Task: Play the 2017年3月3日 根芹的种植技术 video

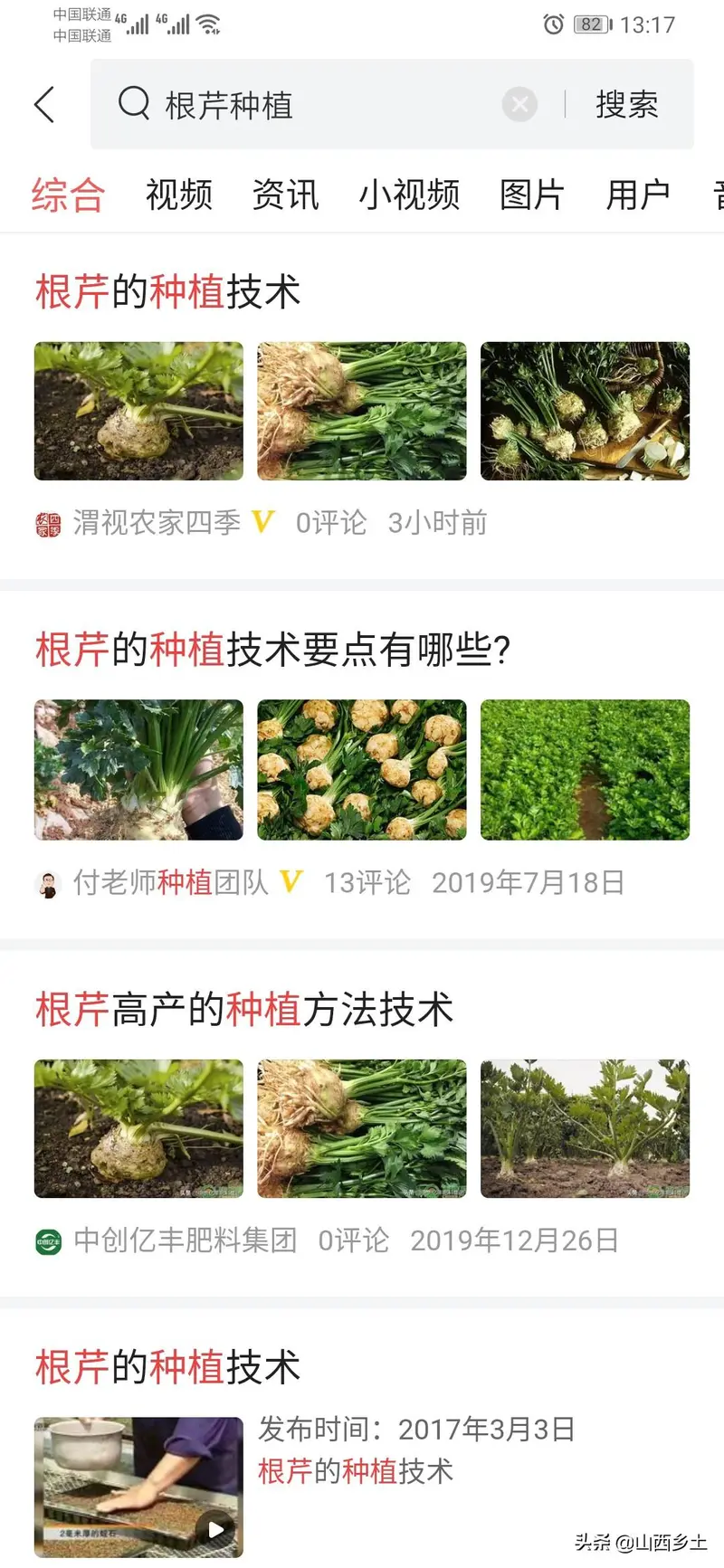Action: pos(138,1487)
